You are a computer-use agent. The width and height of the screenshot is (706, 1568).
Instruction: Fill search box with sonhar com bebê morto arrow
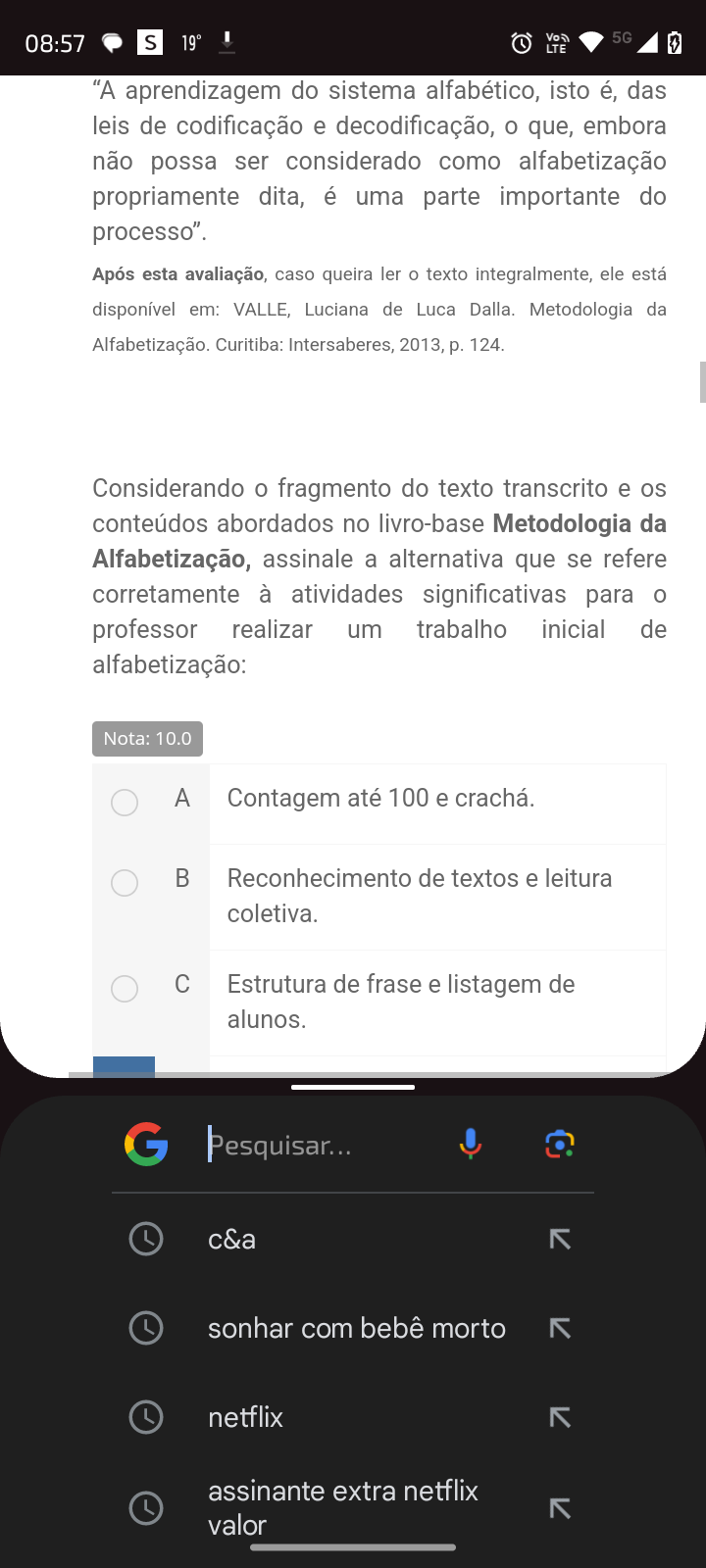click(x=560, y=1328)
